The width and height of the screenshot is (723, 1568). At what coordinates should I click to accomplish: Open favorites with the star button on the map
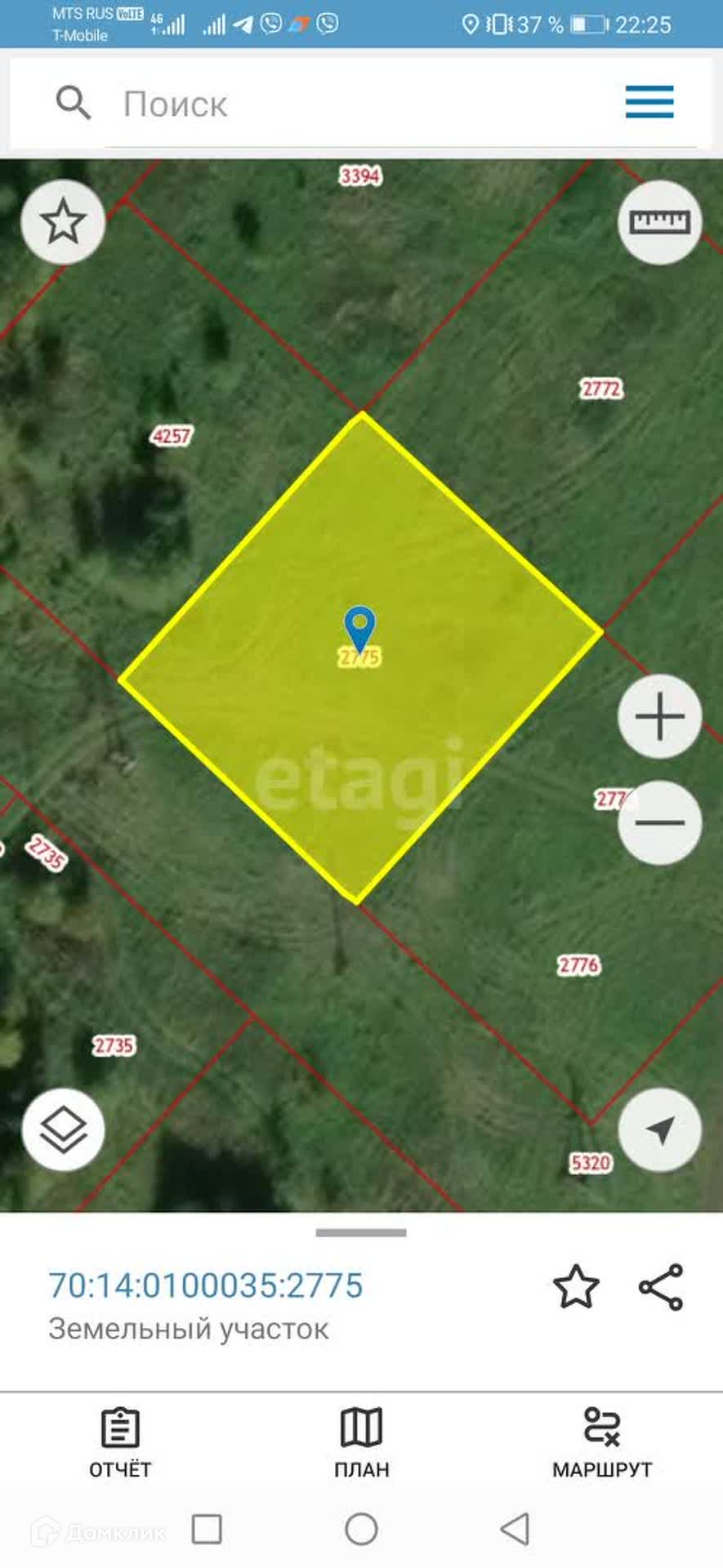click(x=63, y=222)
